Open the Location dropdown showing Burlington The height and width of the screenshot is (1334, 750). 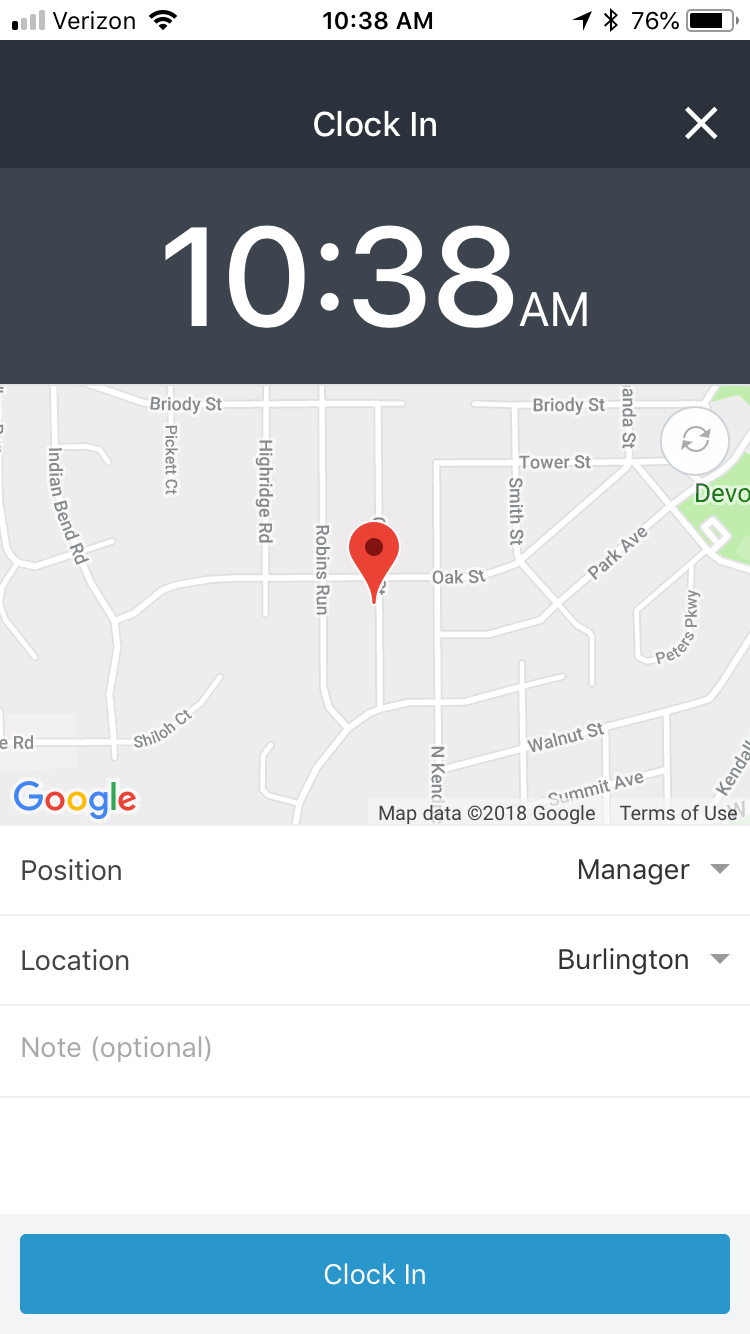click(x=375, y=960)
